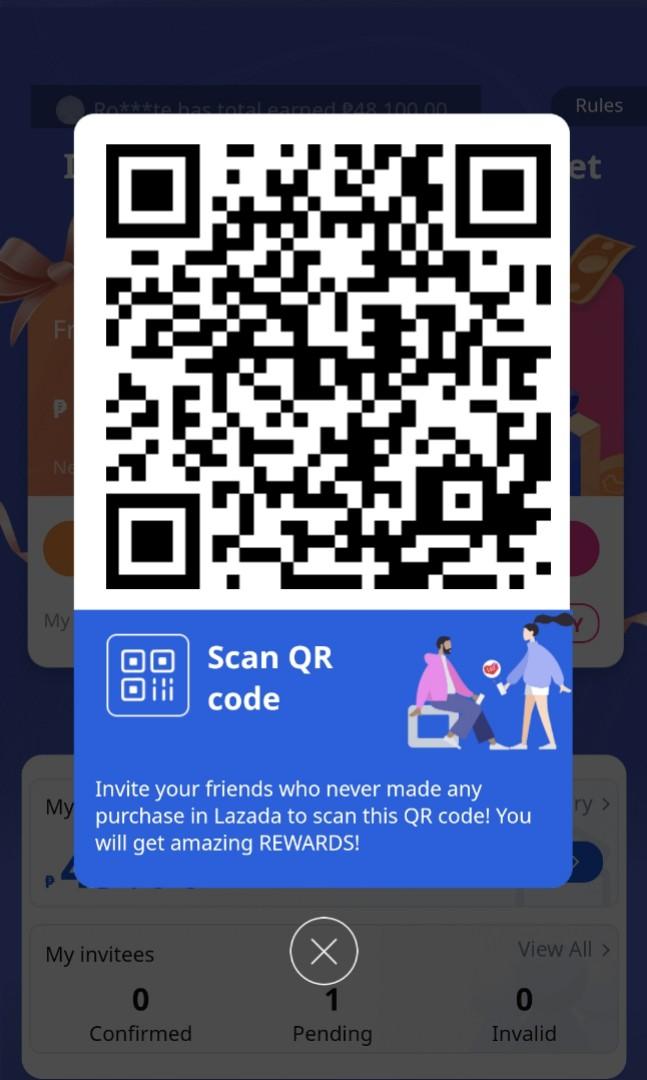Close the QR code popup

pos(323,951)
